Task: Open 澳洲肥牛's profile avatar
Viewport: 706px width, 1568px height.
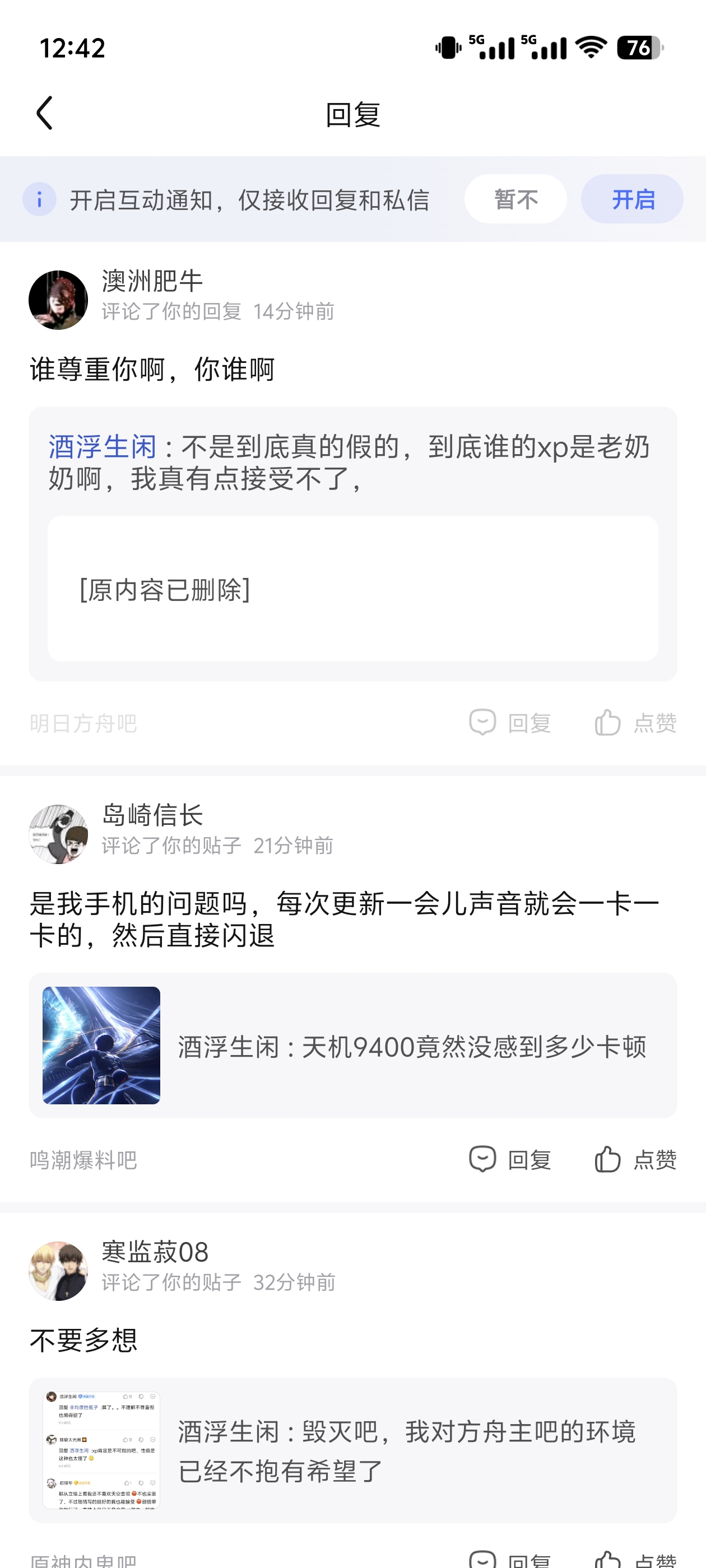Action: point(58,300)
